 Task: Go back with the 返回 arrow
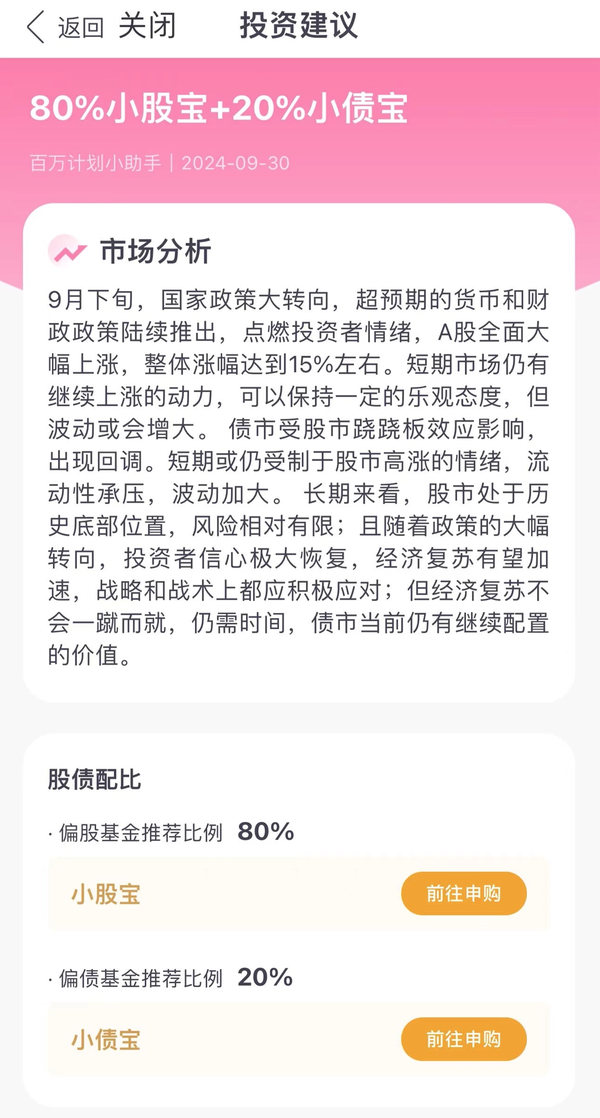64,27
